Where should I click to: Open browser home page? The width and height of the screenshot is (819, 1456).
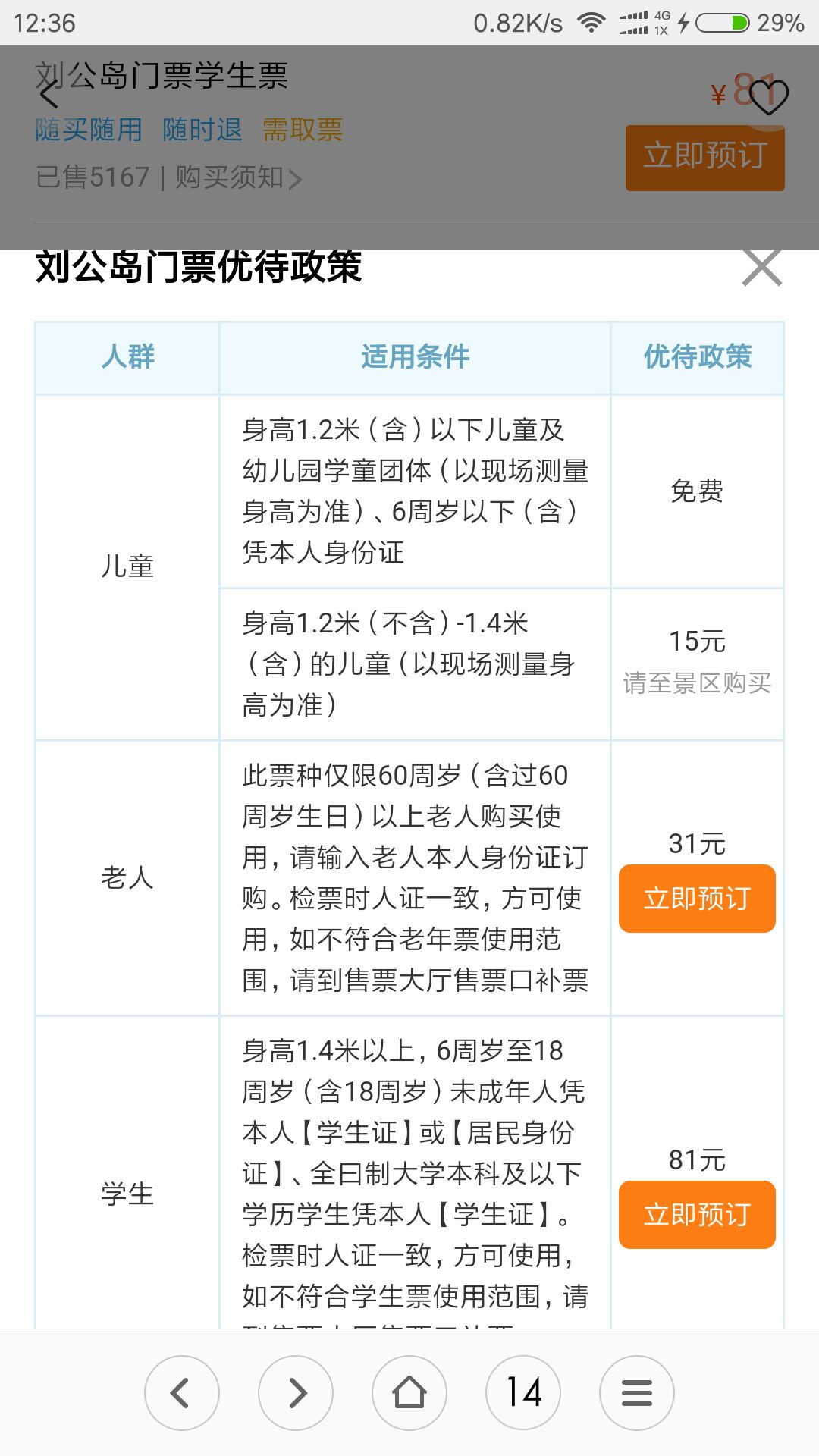[409, 1393]
